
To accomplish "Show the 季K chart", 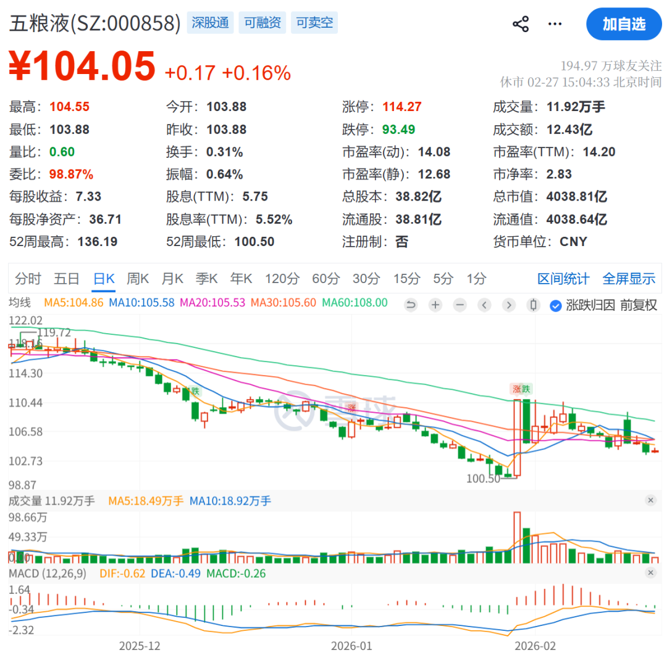I will tap(207, 279).
